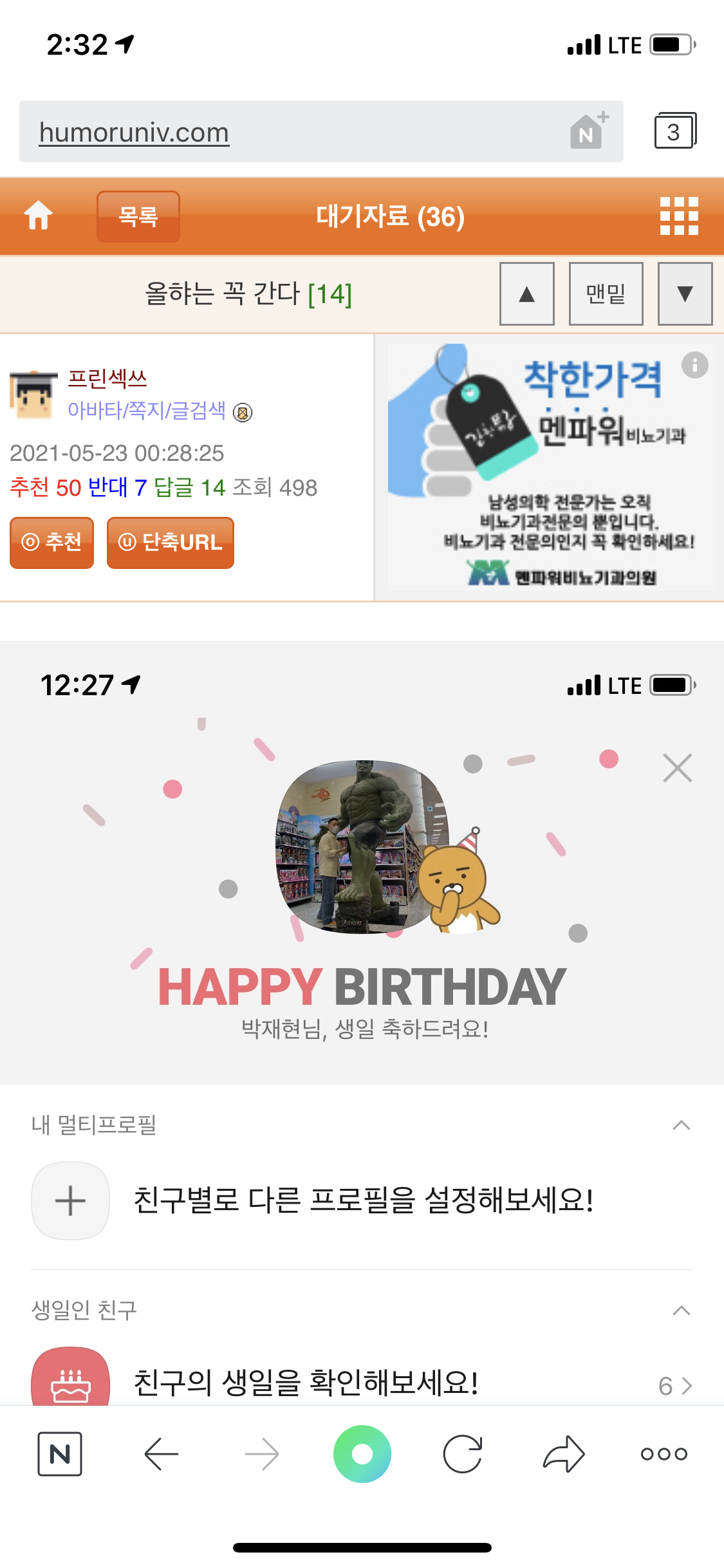Jump up with the ▲ arrow button

[526, 294]
